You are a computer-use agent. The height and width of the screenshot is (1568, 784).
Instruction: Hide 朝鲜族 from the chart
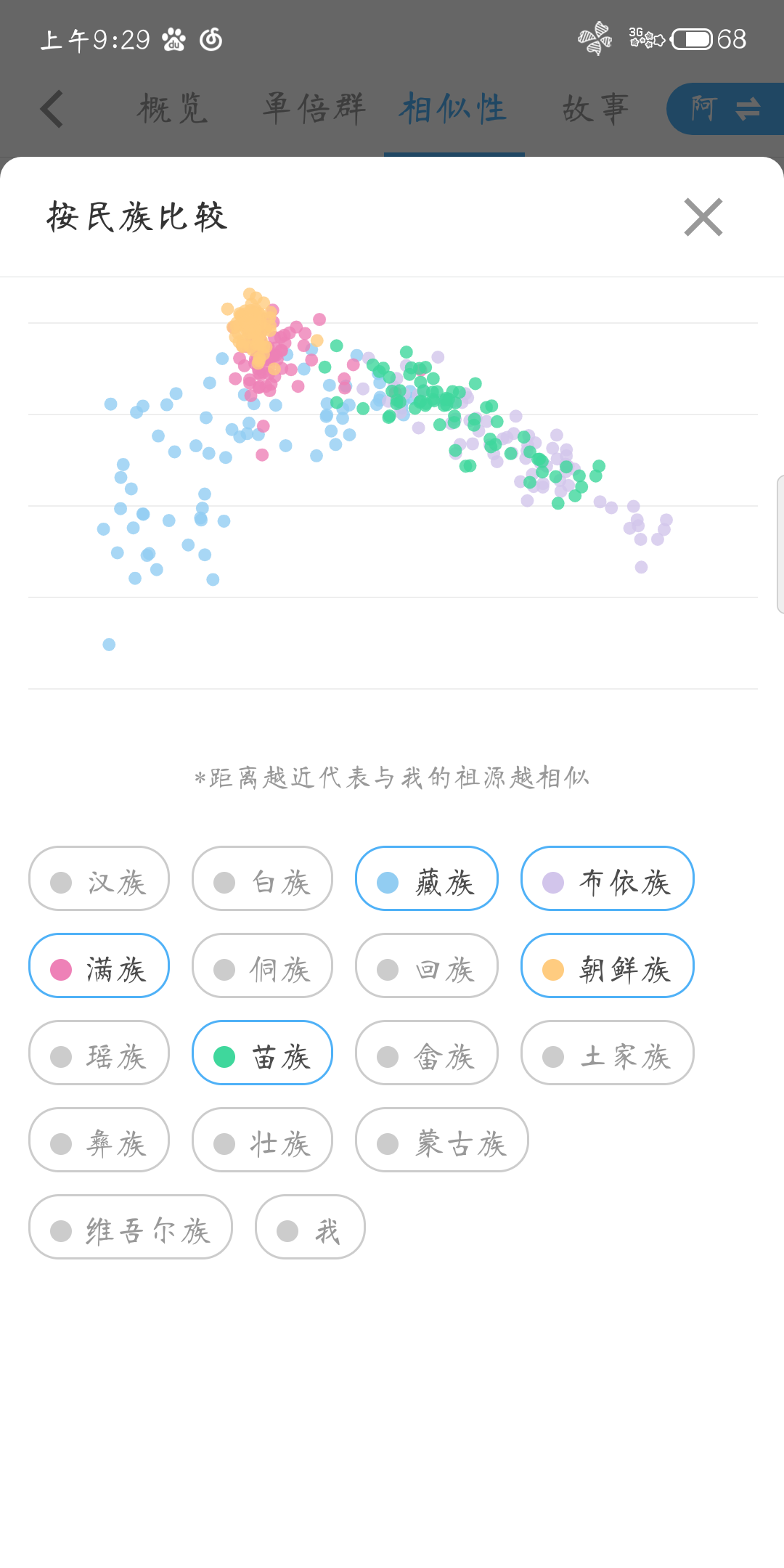(608, 965)
